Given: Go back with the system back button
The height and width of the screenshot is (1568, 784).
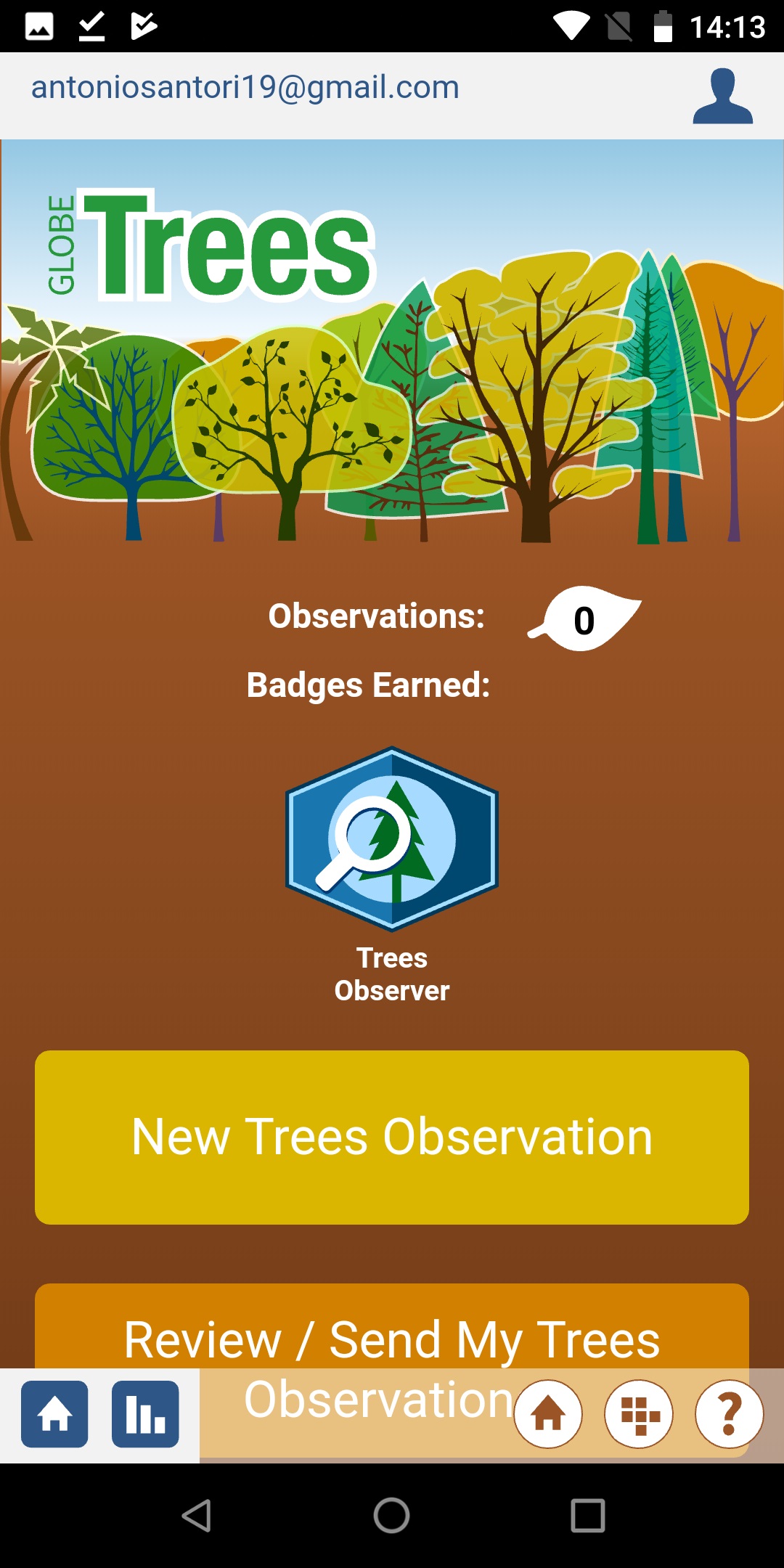Looking at the screenshot, I should point(196,1516).
